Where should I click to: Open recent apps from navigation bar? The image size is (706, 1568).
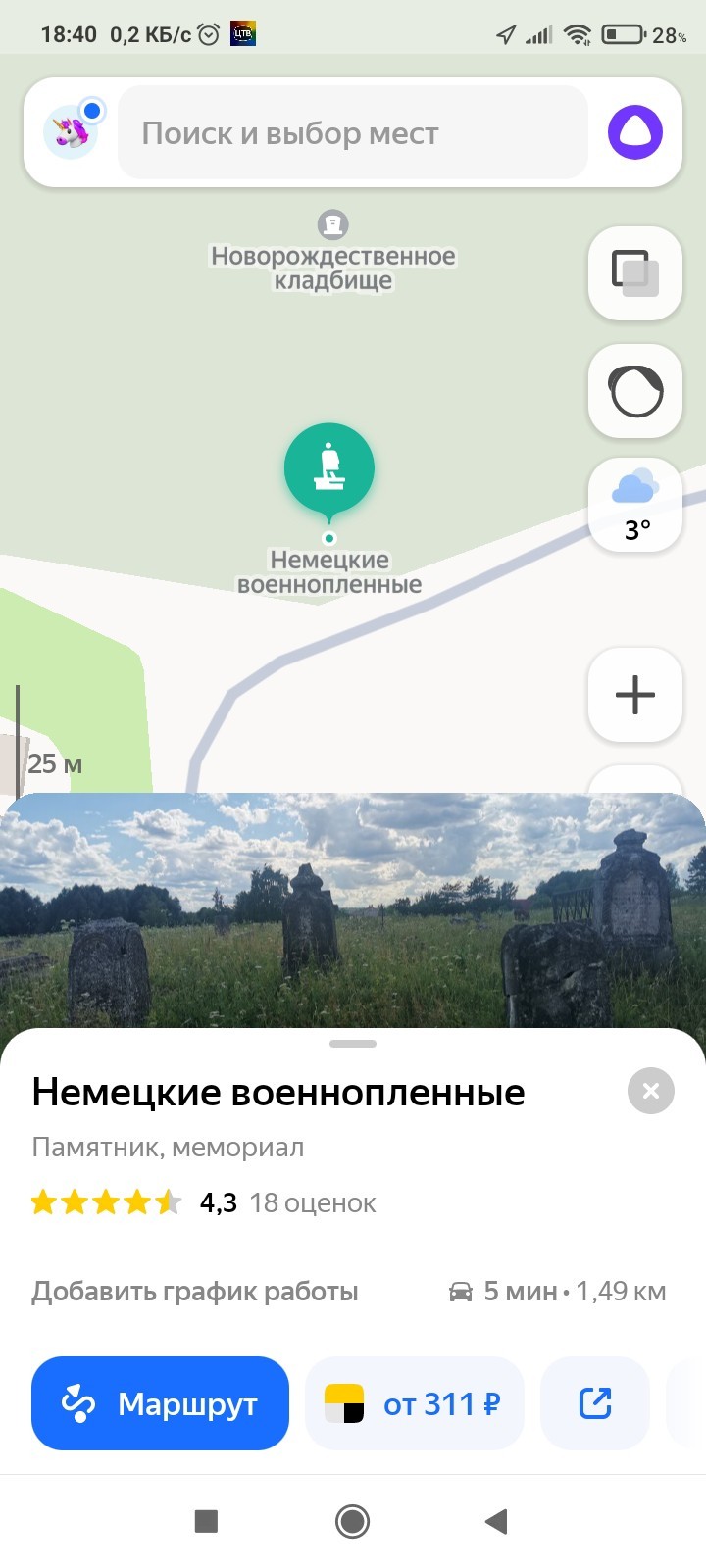pos(206,1521)
